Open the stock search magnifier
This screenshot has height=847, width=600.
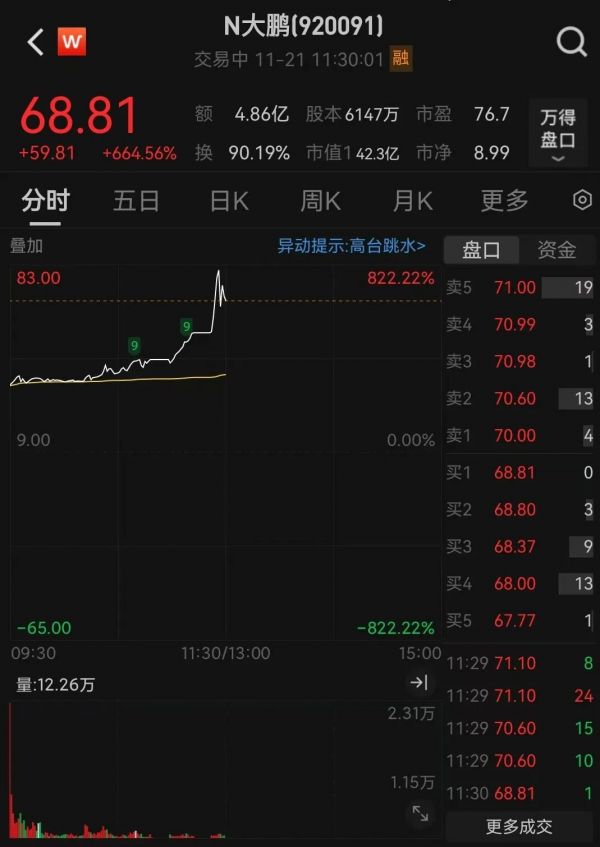point(571,42)
